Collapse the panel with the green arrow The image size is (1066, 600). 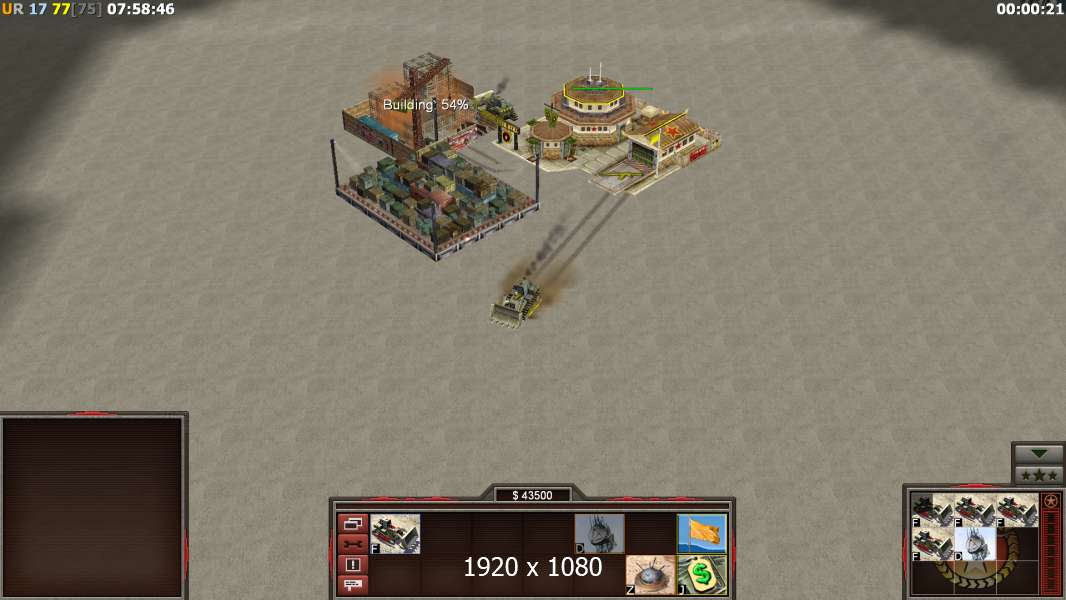point(1039,454)
